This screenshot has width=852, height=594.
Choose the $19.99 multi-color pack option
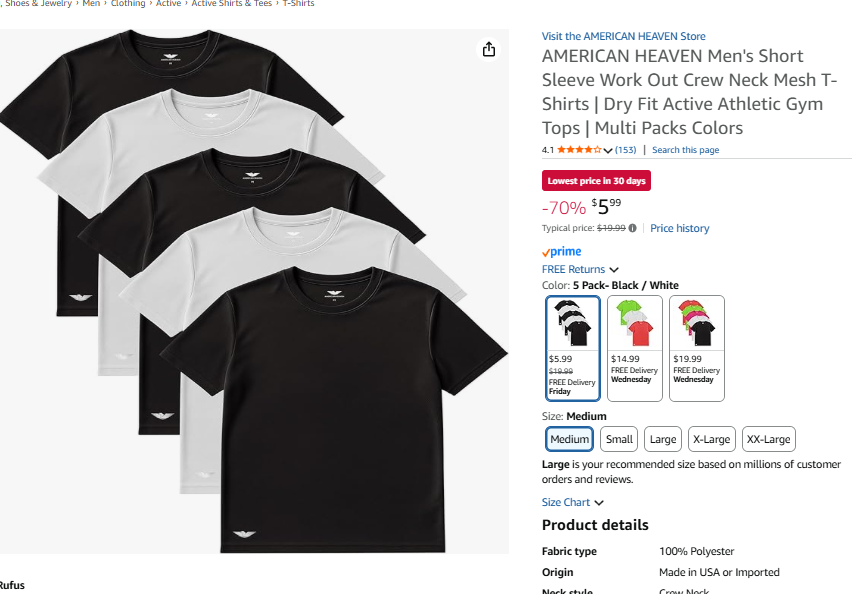tap(696, 347)
